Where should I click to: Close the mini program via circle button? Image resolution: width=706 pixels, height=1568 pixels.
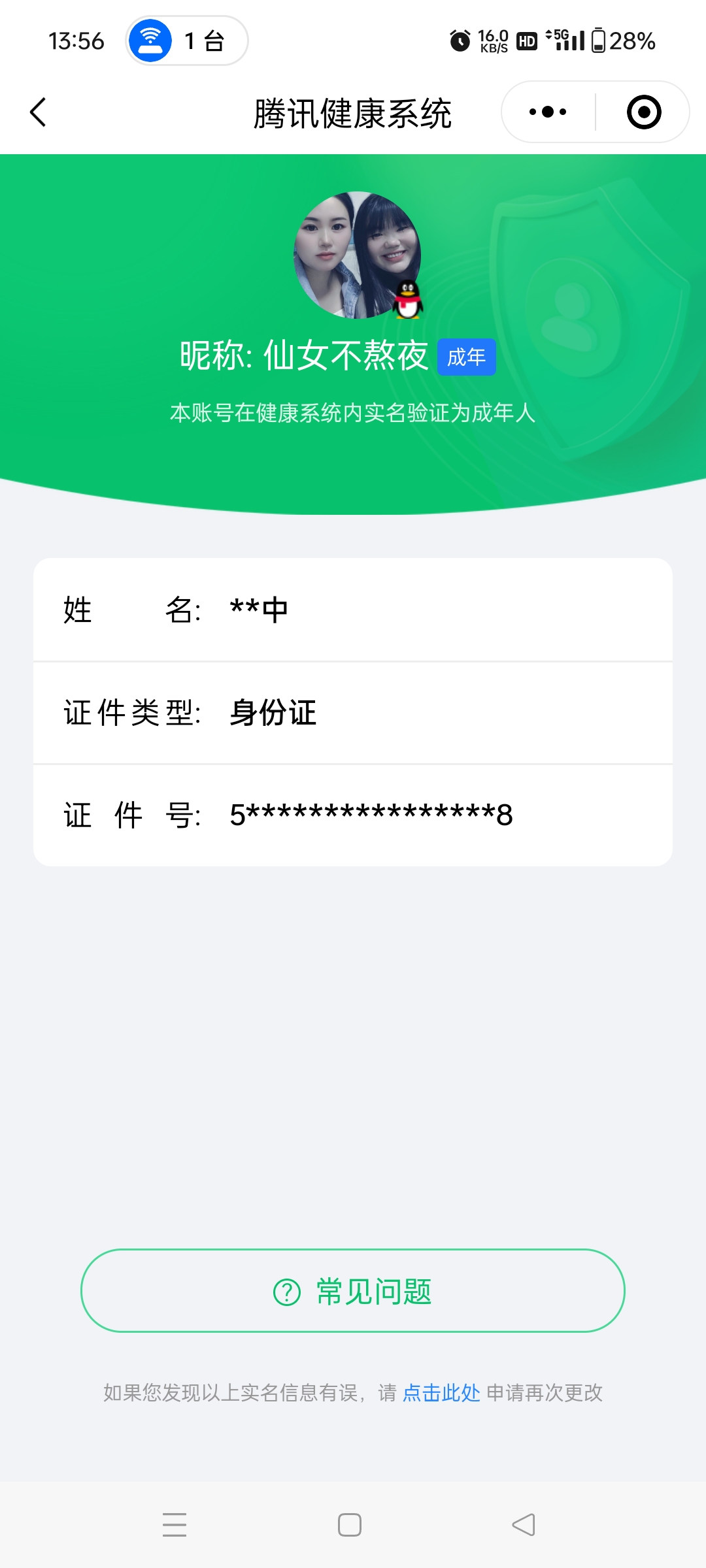(x=643, y=112)
